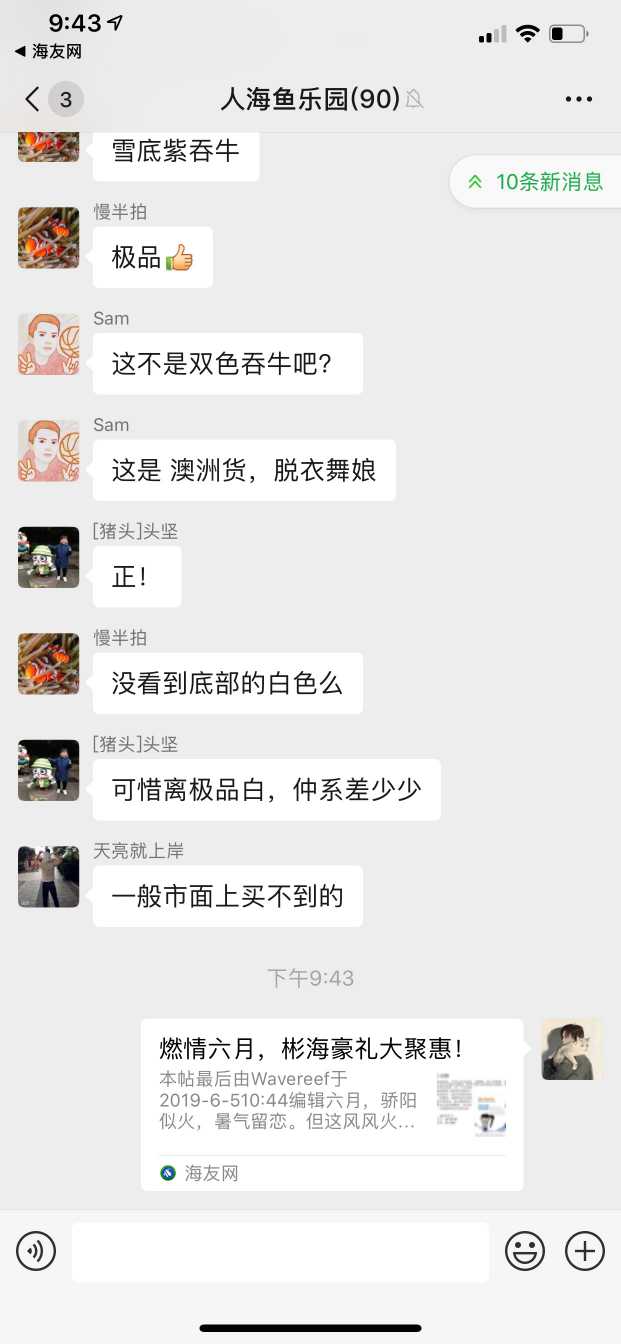Return to 海友网 app via status bar
This screenshot has width=621, height=1344.
48,51
